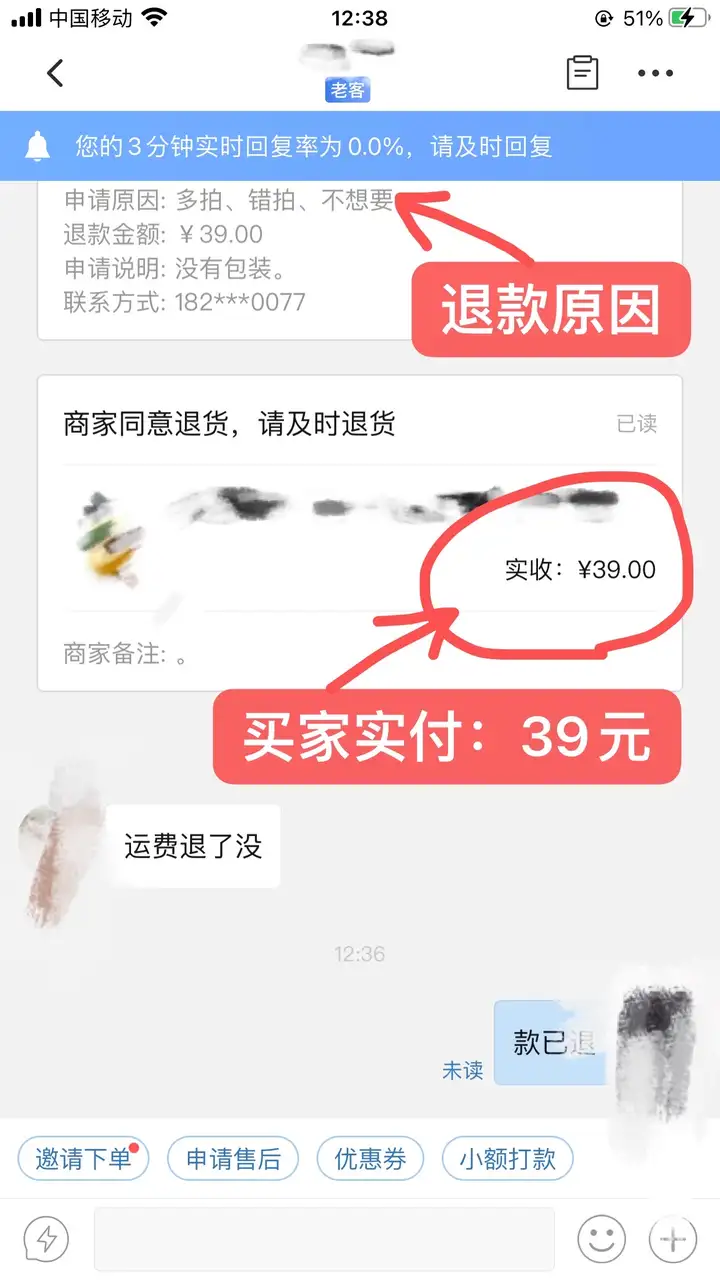Focus the message input field

[324, 1240]
